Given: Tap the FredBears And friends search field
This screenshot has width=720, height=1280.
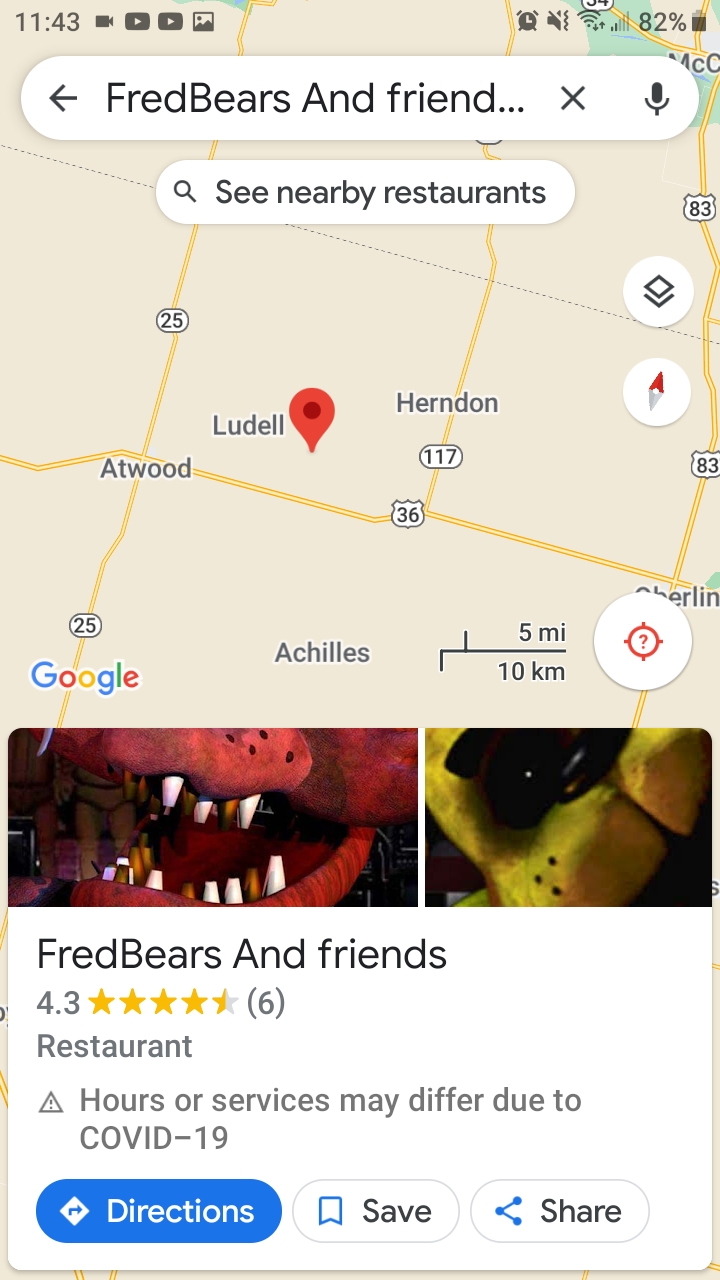Looking at the screenshot, I should tap(315, 98).
